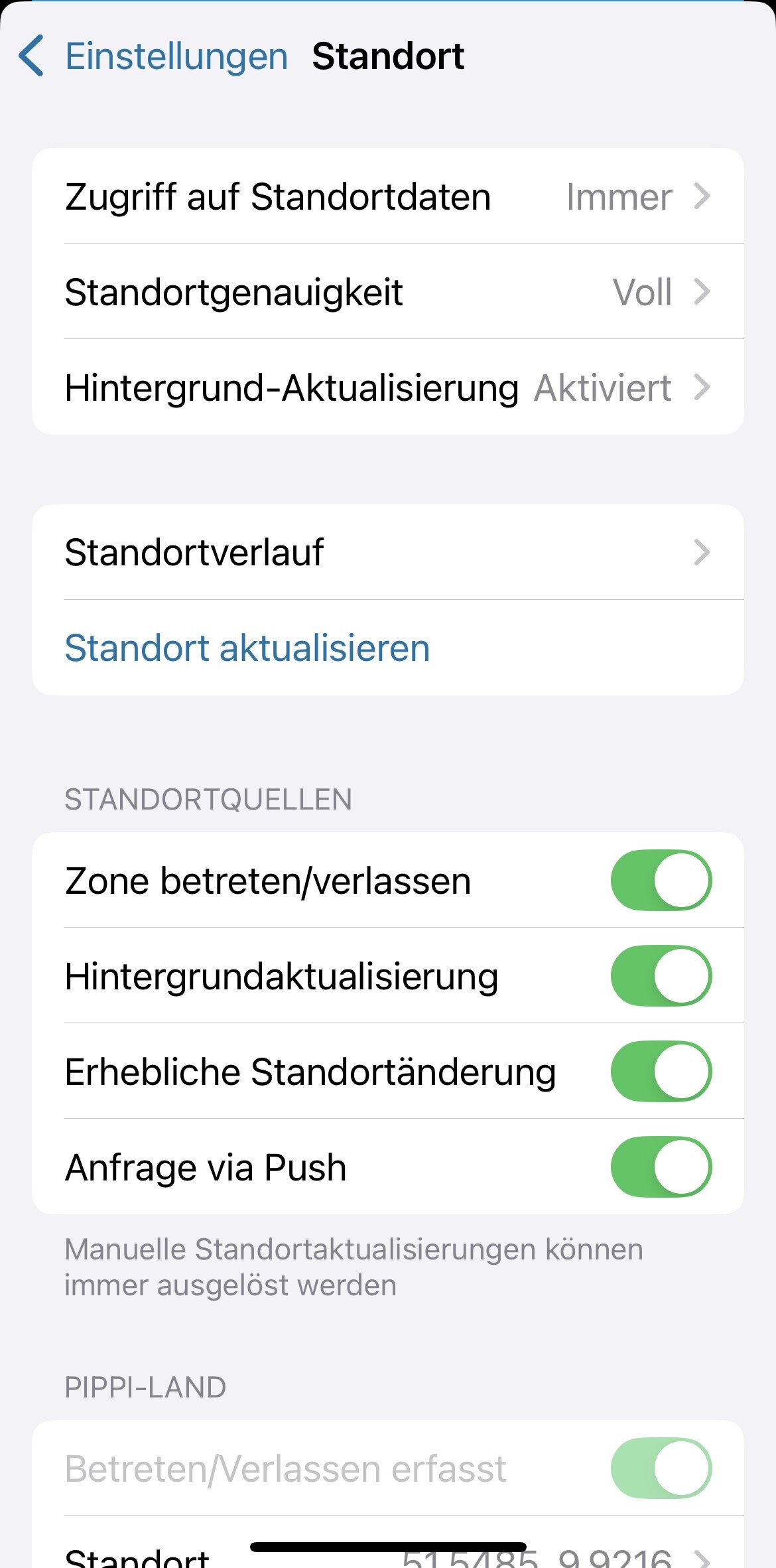Open Standortverlauf
Viewport: 776px width, 1568px height.
point(388,552)
